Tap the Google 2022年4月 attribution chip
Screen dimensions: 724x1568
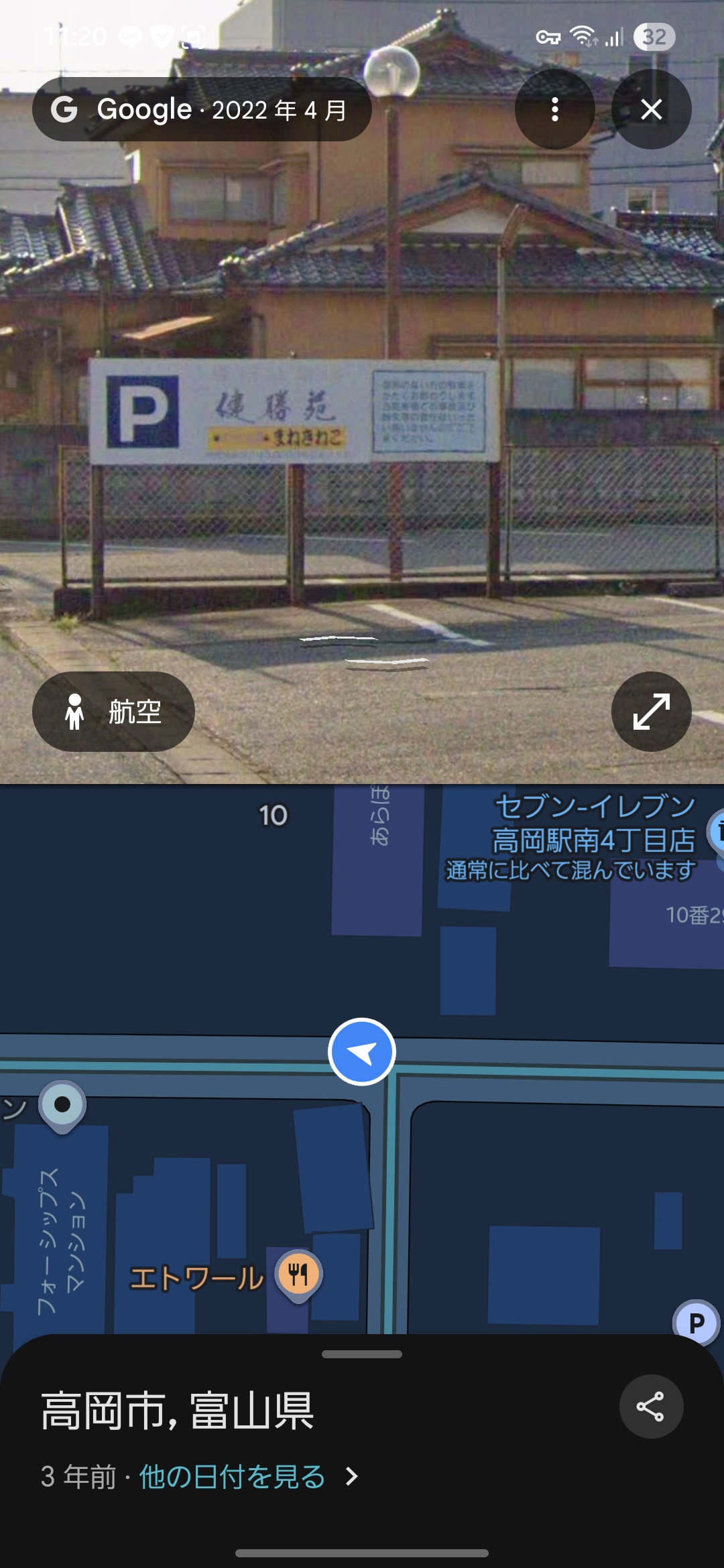(201, 109)
